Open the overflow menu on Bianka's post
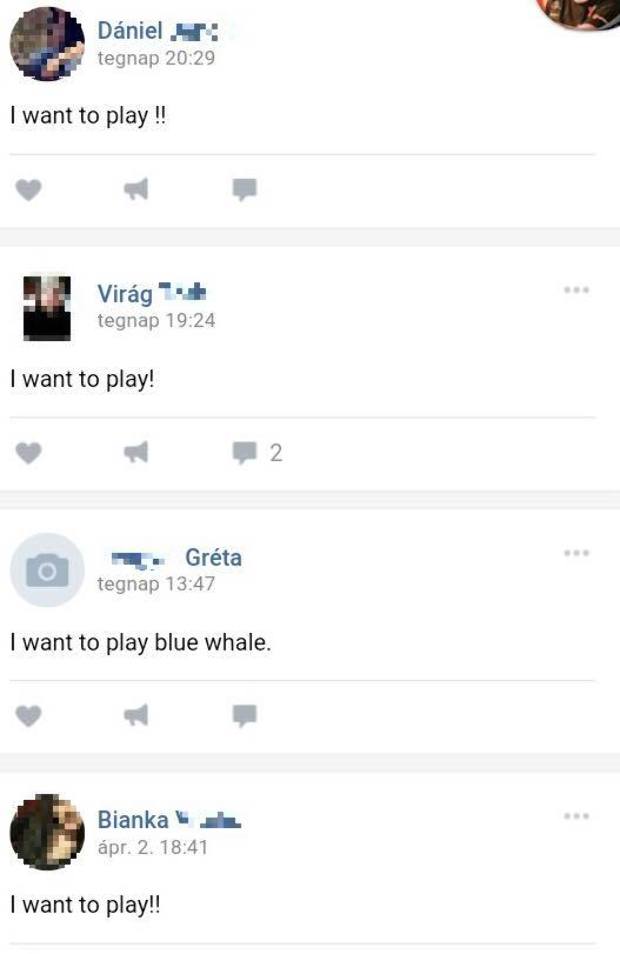 click(577, 816)
